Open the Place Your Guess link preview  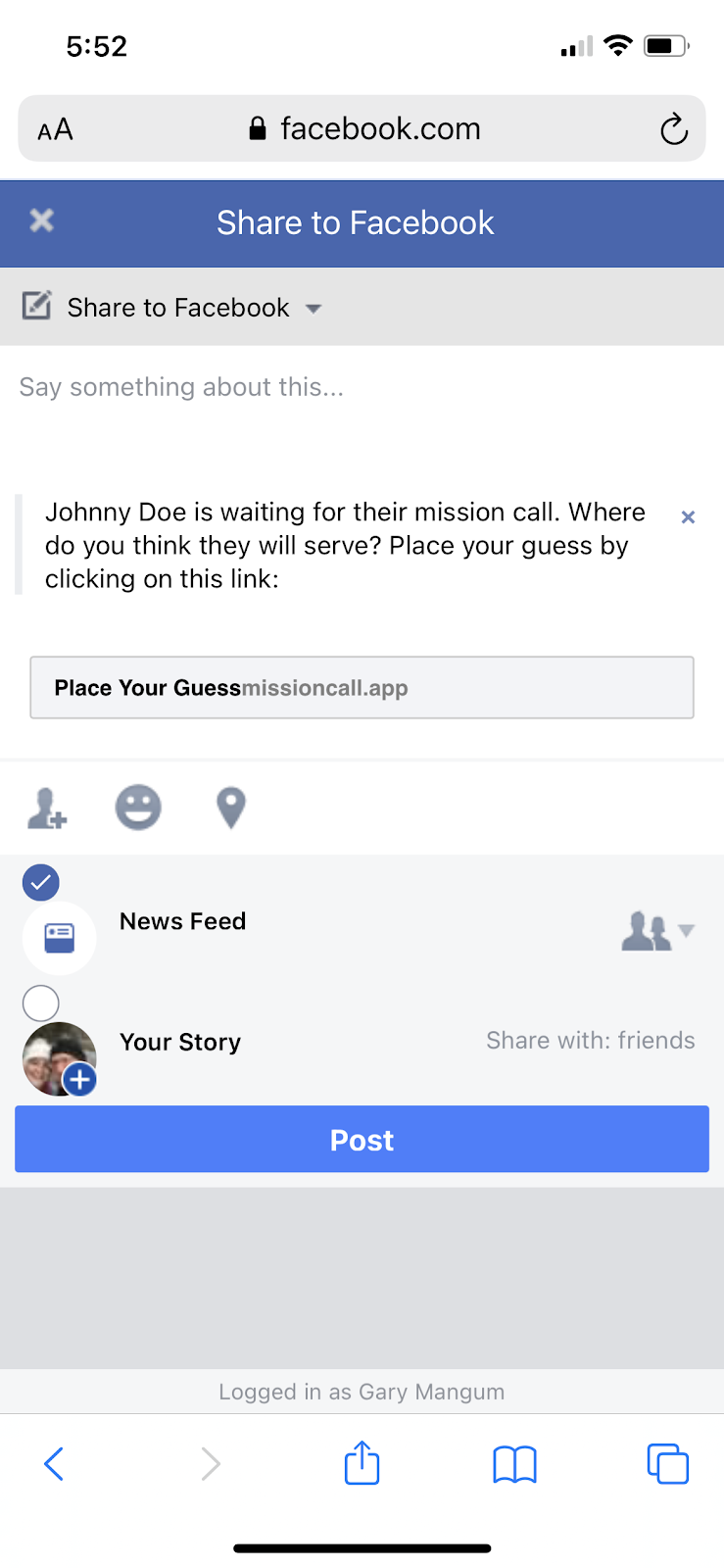coord(362,688)
